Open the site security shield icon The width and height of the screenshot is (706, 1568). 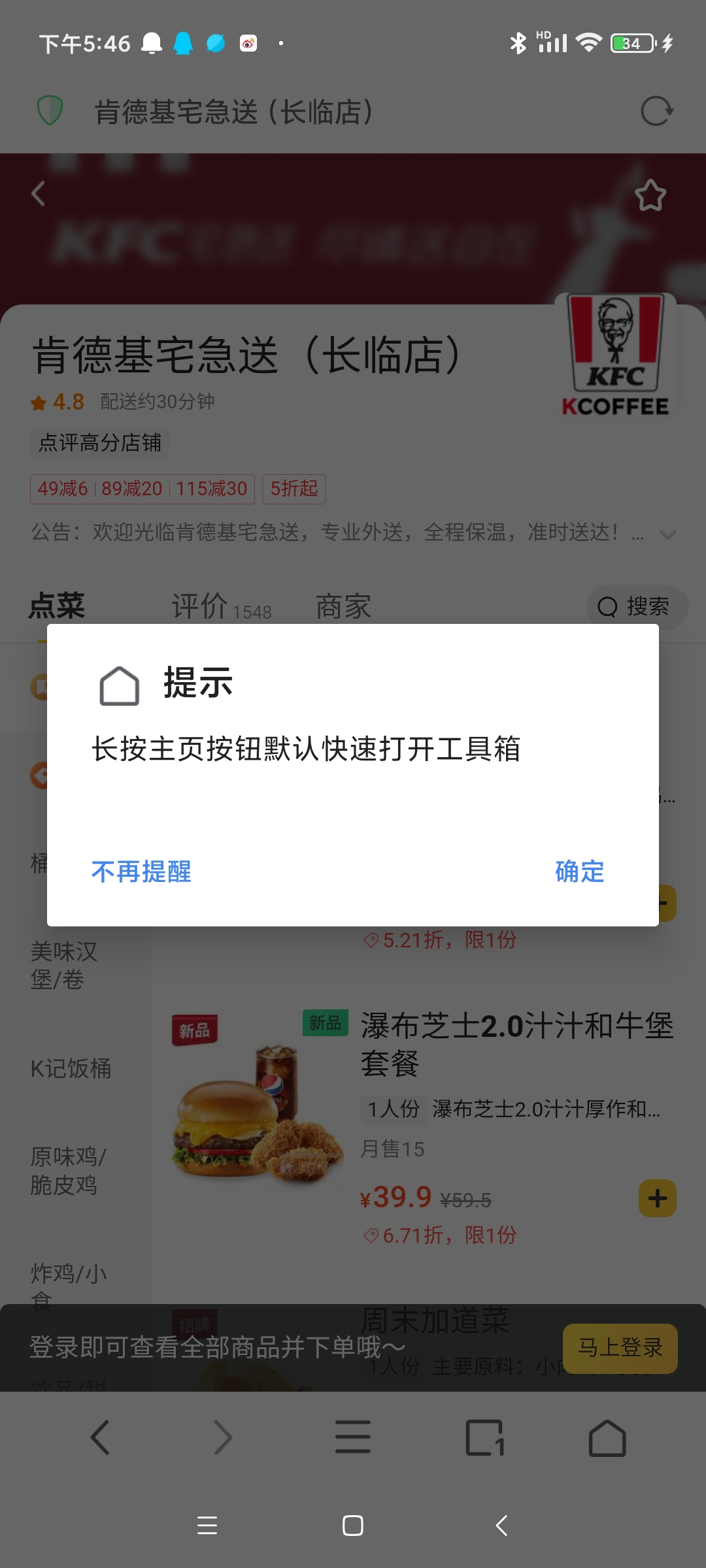click(x=50, y=111)
